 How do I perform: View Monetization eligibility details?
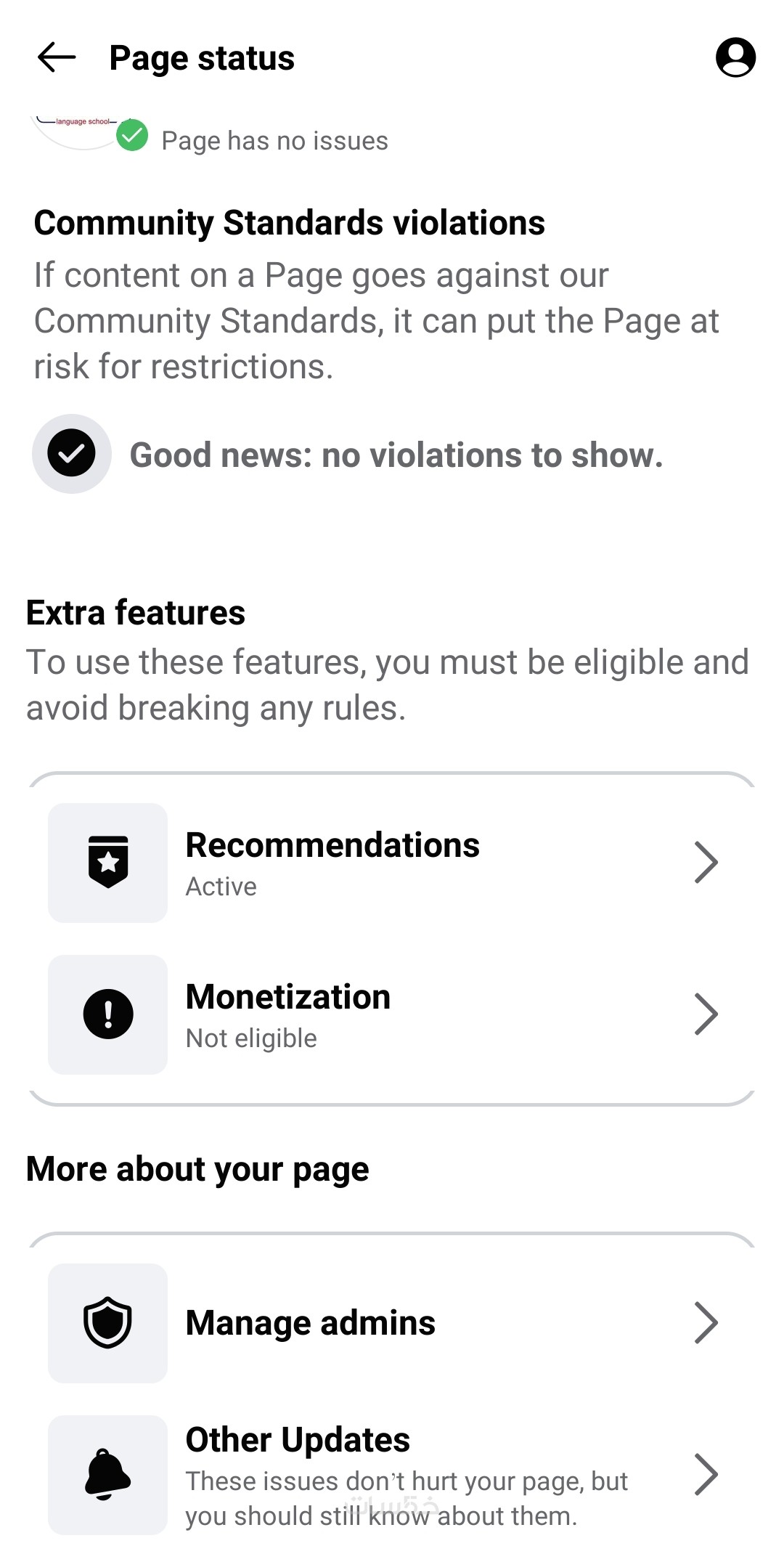coord(392,1014)
